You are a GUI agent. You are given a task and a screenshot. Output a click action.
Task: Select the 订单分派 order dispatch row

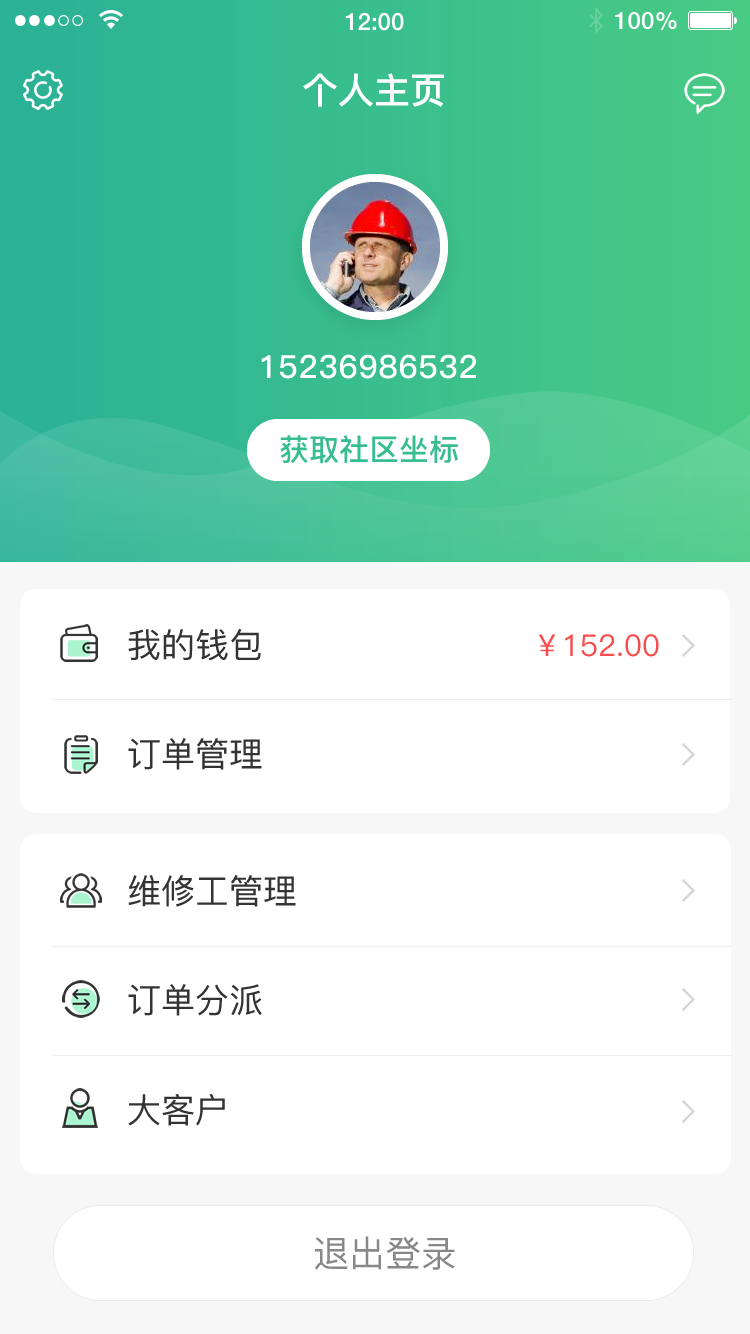[375, 1000]
